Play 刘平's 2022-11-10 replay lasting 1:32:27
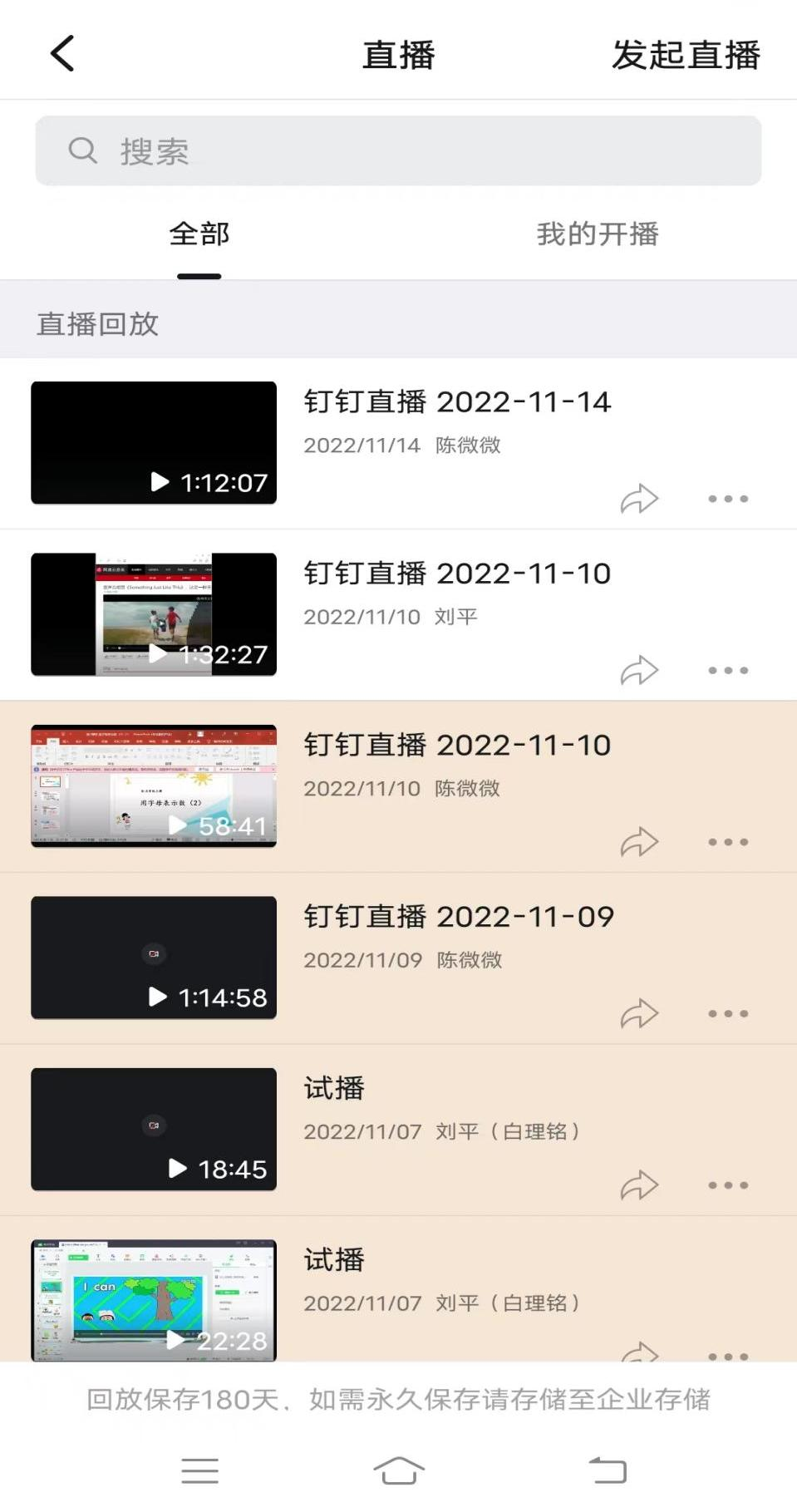 coord(154,614)
